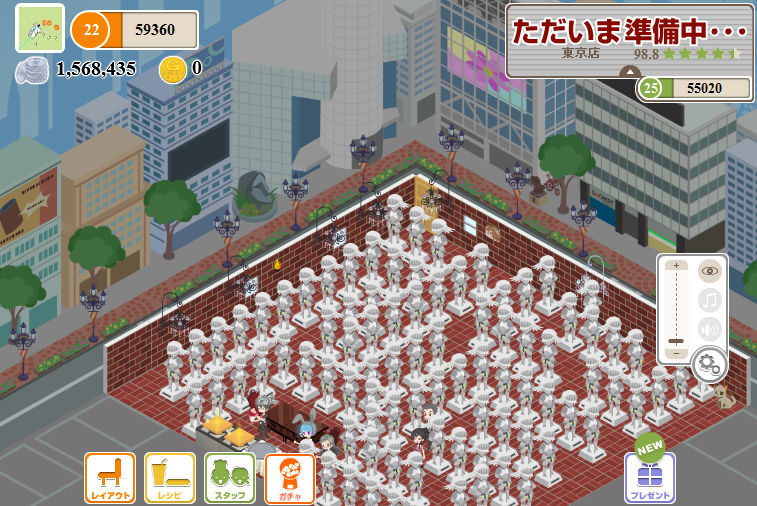Open the player avatar profile
The width and height of the screenshot is (757, 506).
click(40, 28)
